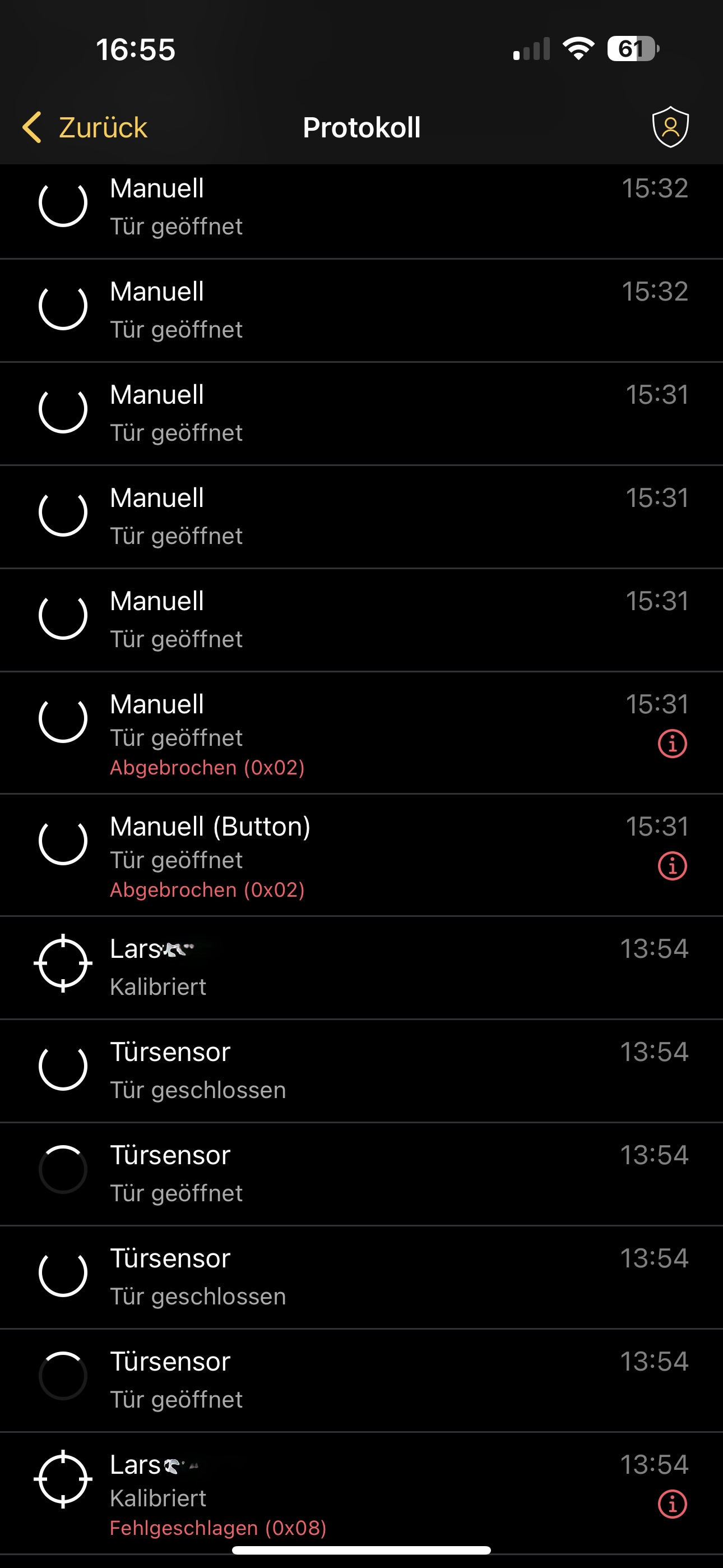View info on Lars failed calibration entry

click(672, 1504)
